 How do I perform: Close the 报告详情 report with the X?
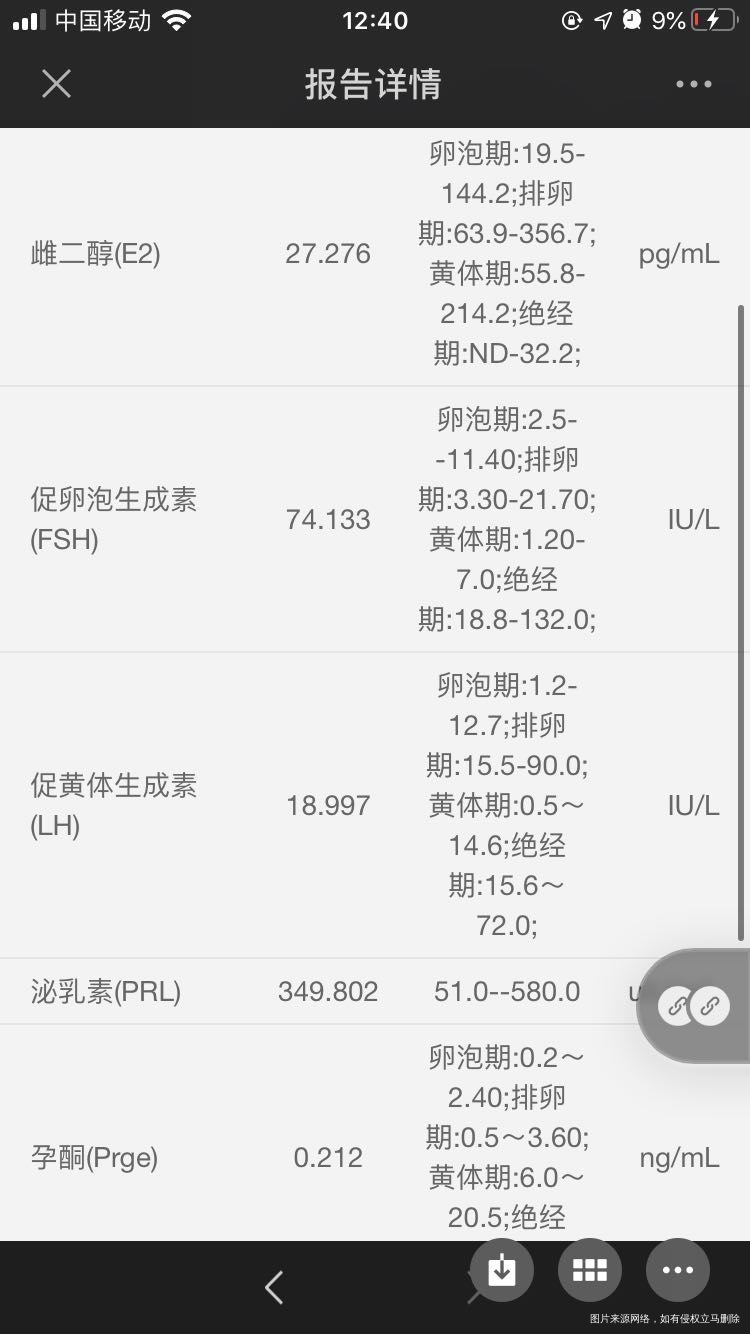[x=56, y=84]
